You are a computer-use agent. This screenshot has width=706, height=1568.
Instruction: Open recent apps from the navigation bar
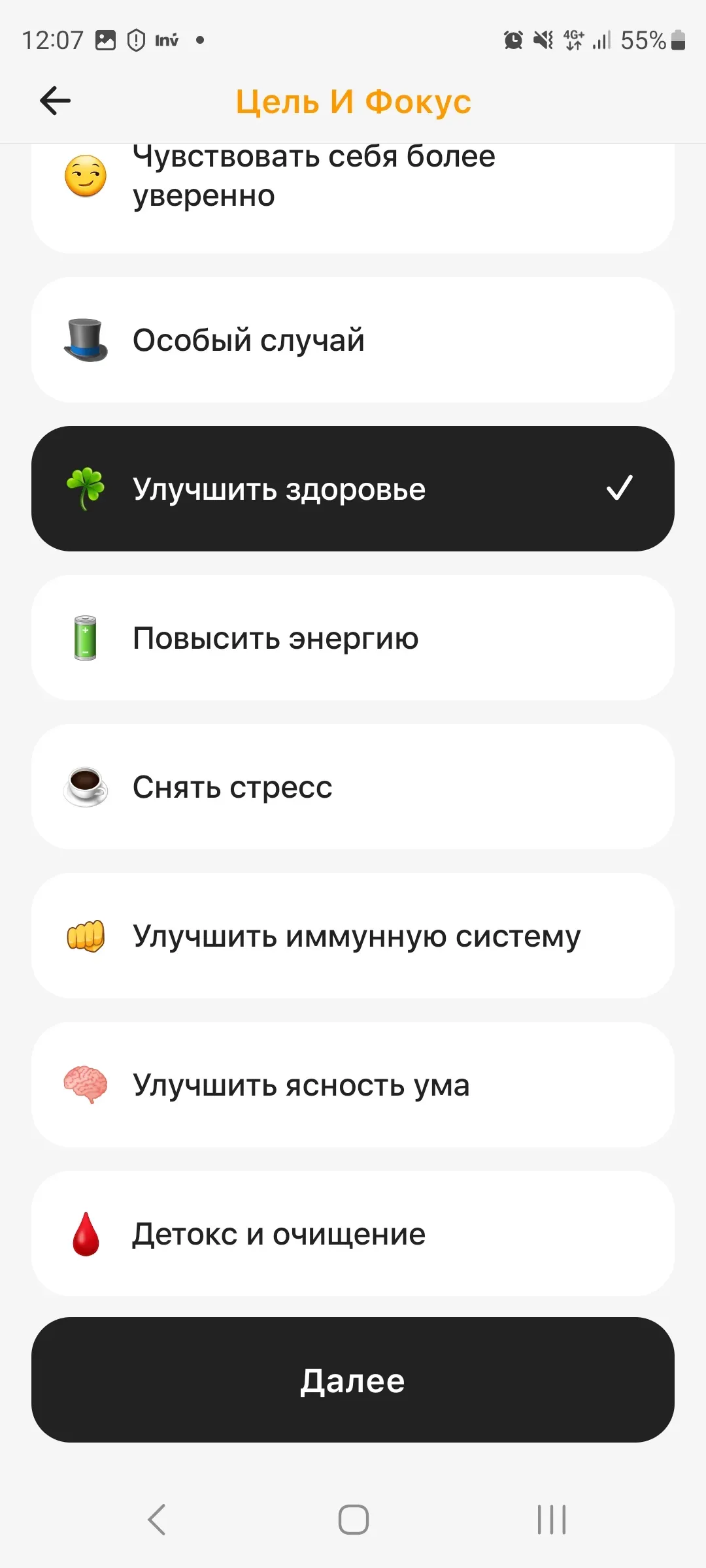coord(551,1519)
